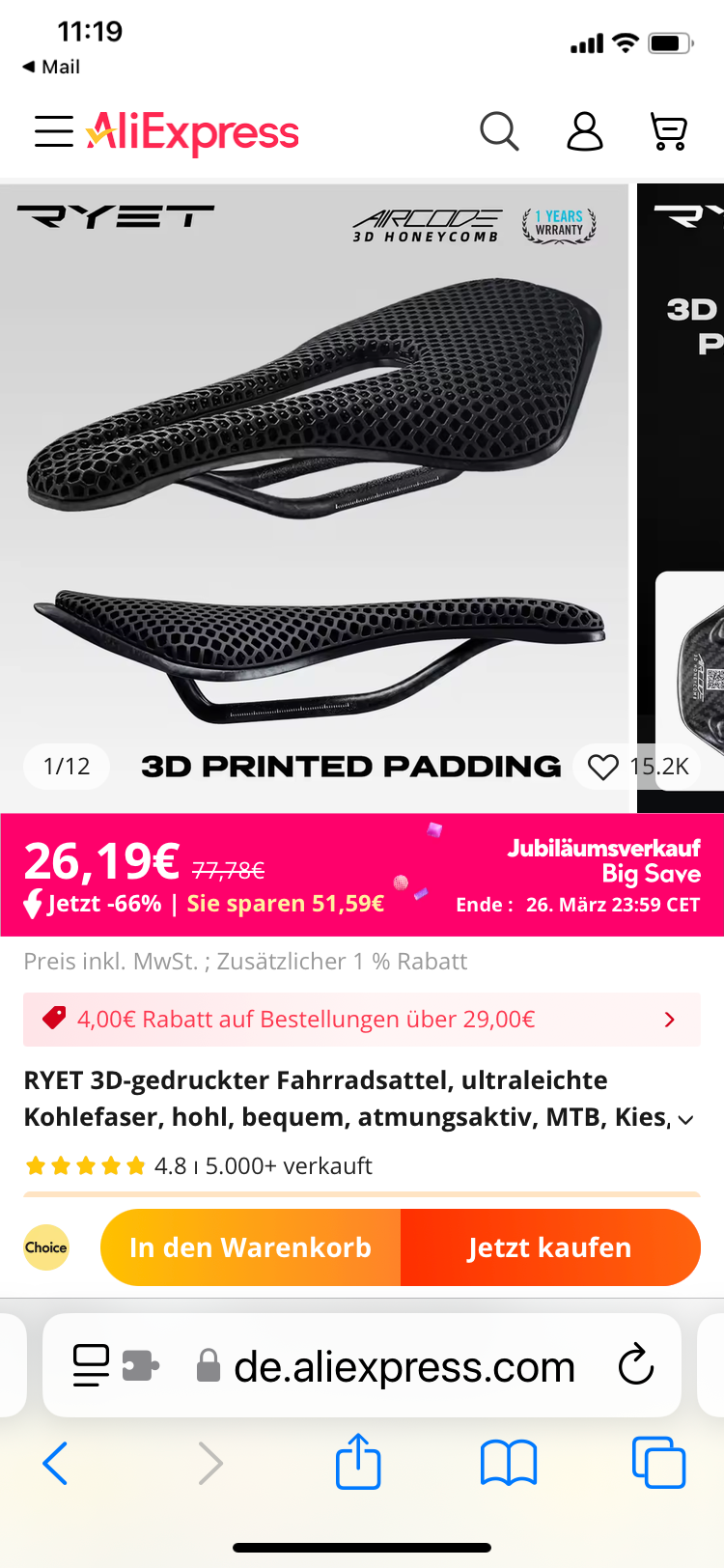Expand the full product title
724x1568 pixels.
pos(685,1119)
